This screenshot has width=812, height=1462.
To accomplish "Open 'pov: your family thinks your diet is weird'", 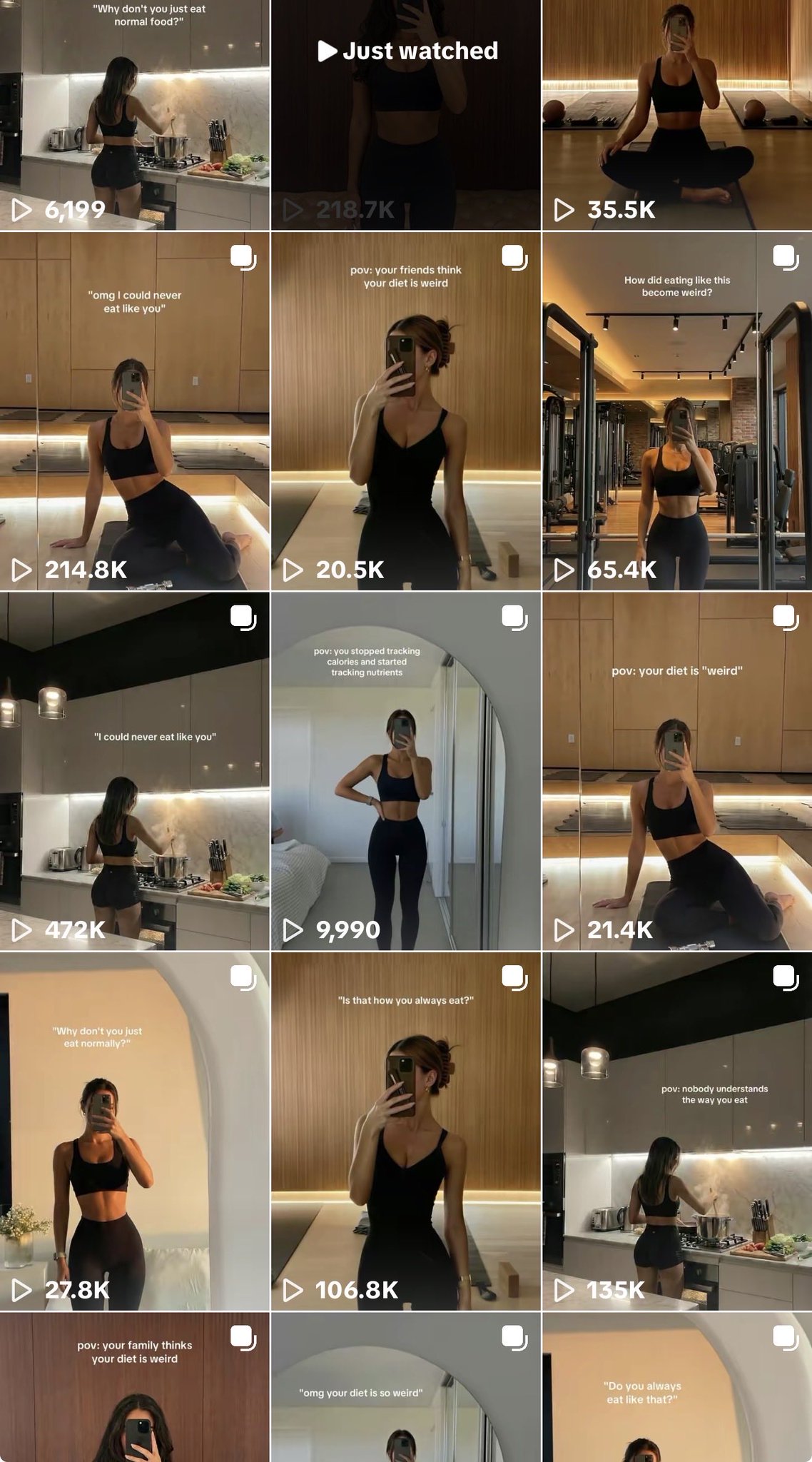I will (x=134, y=1387).
